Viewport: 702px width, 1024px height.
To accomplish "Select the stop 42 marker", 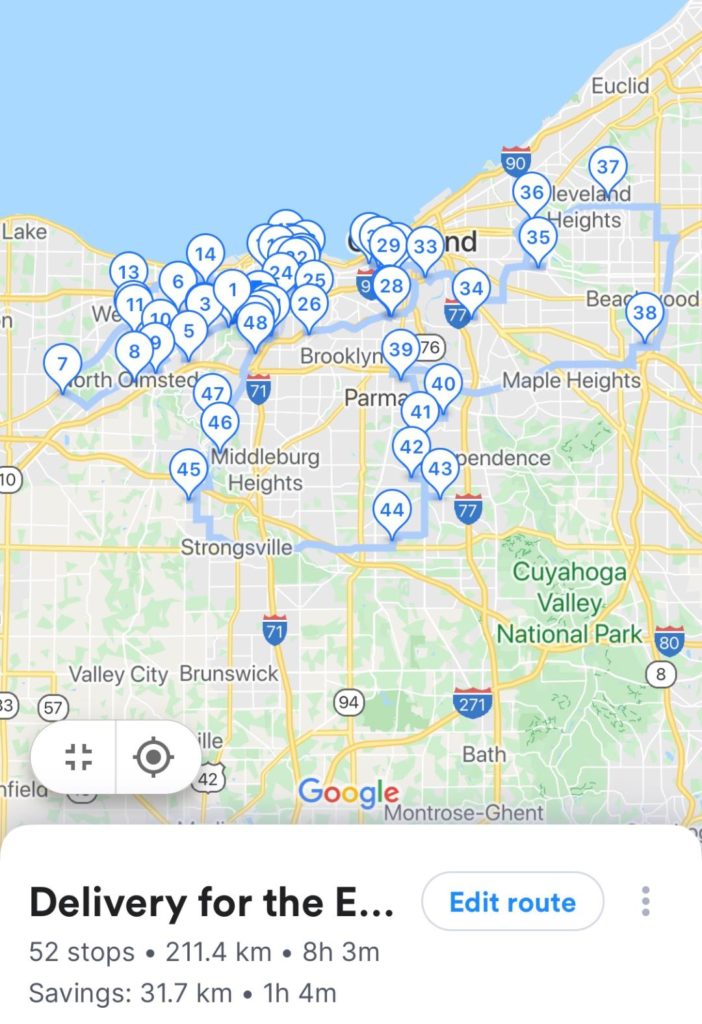I will click(x=411, y=447).
